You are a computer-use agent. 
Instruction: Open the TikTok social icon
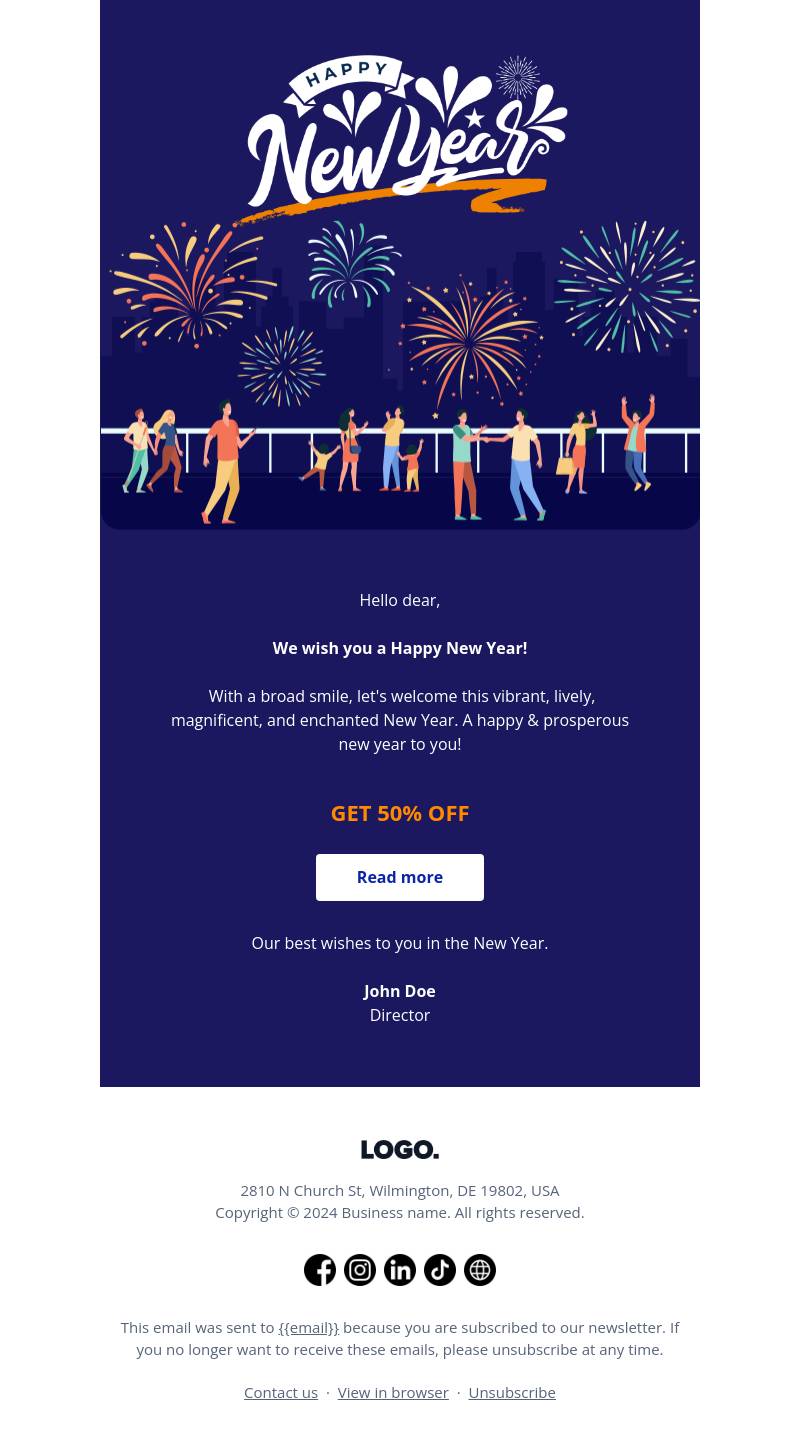[440, 1270]
